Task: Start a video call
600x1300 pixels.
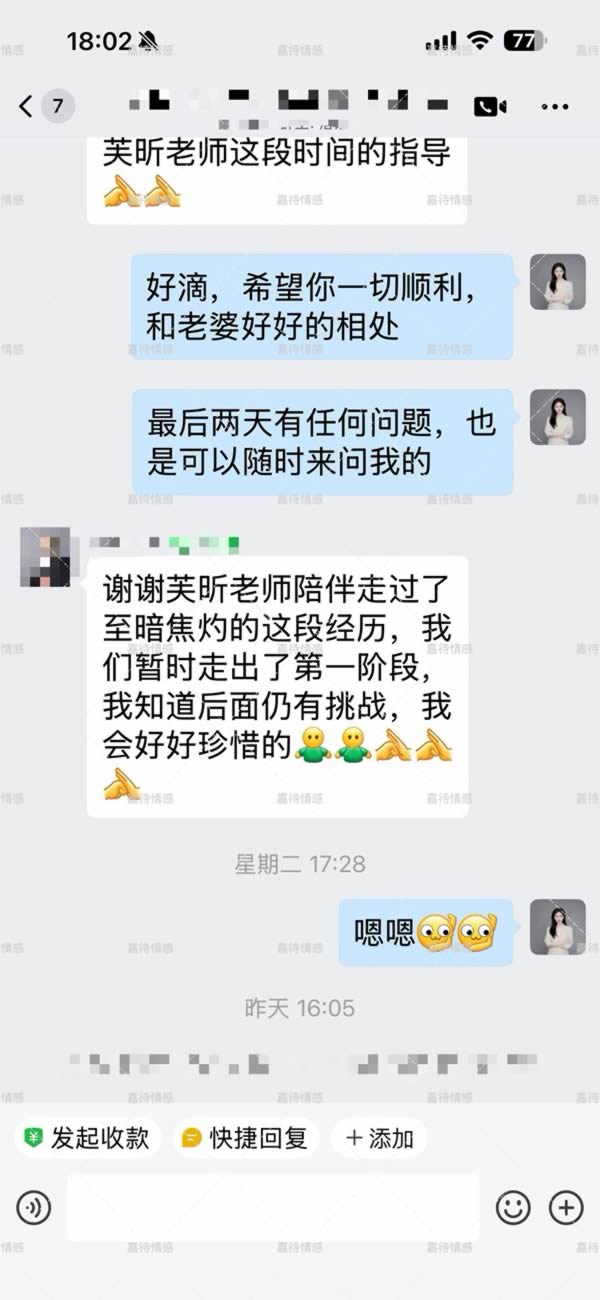Action: click(489, 105)
